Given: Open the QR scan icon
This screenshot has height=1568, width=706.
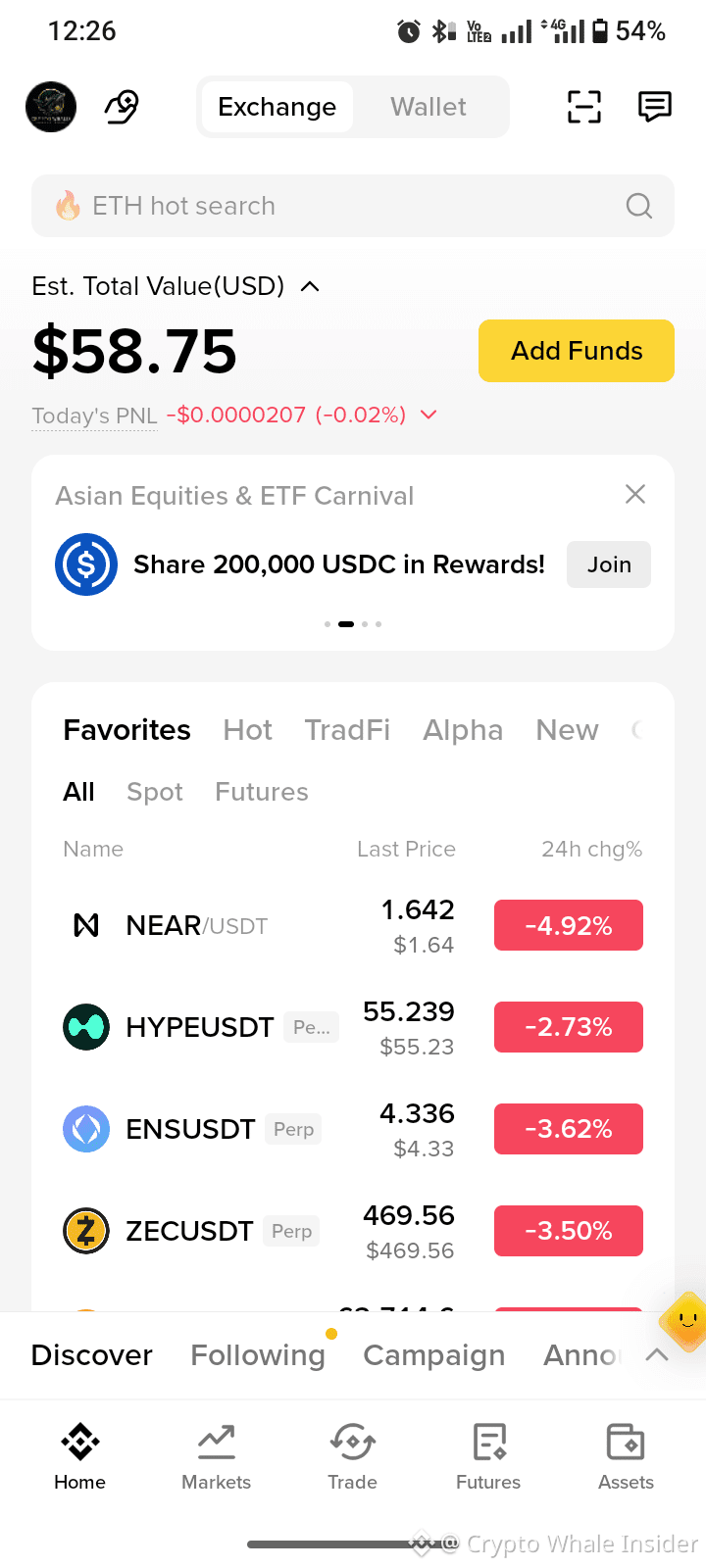Looking at the screenshot, I should click(x=584, y=107).
